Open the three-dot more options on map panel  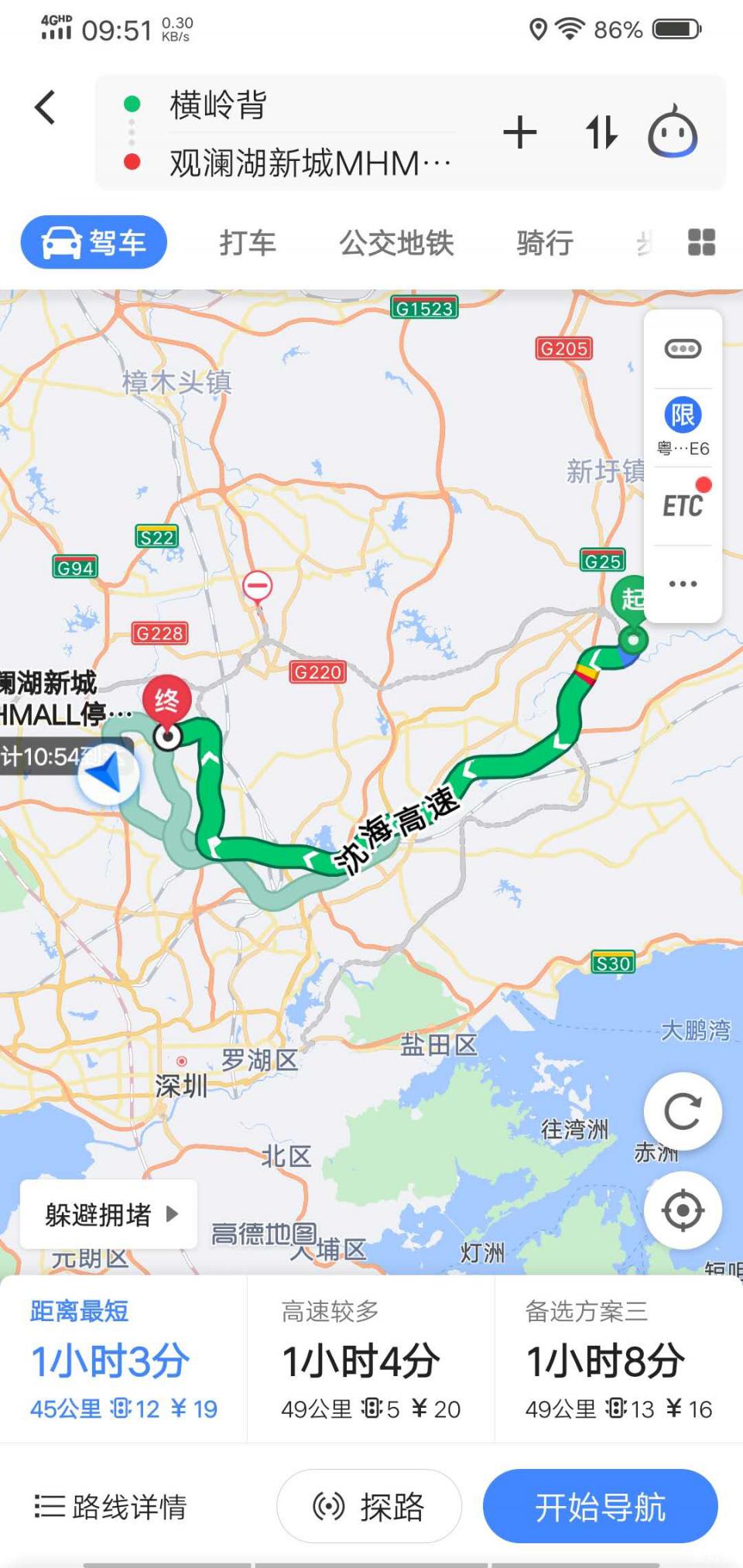pos(683,584)
